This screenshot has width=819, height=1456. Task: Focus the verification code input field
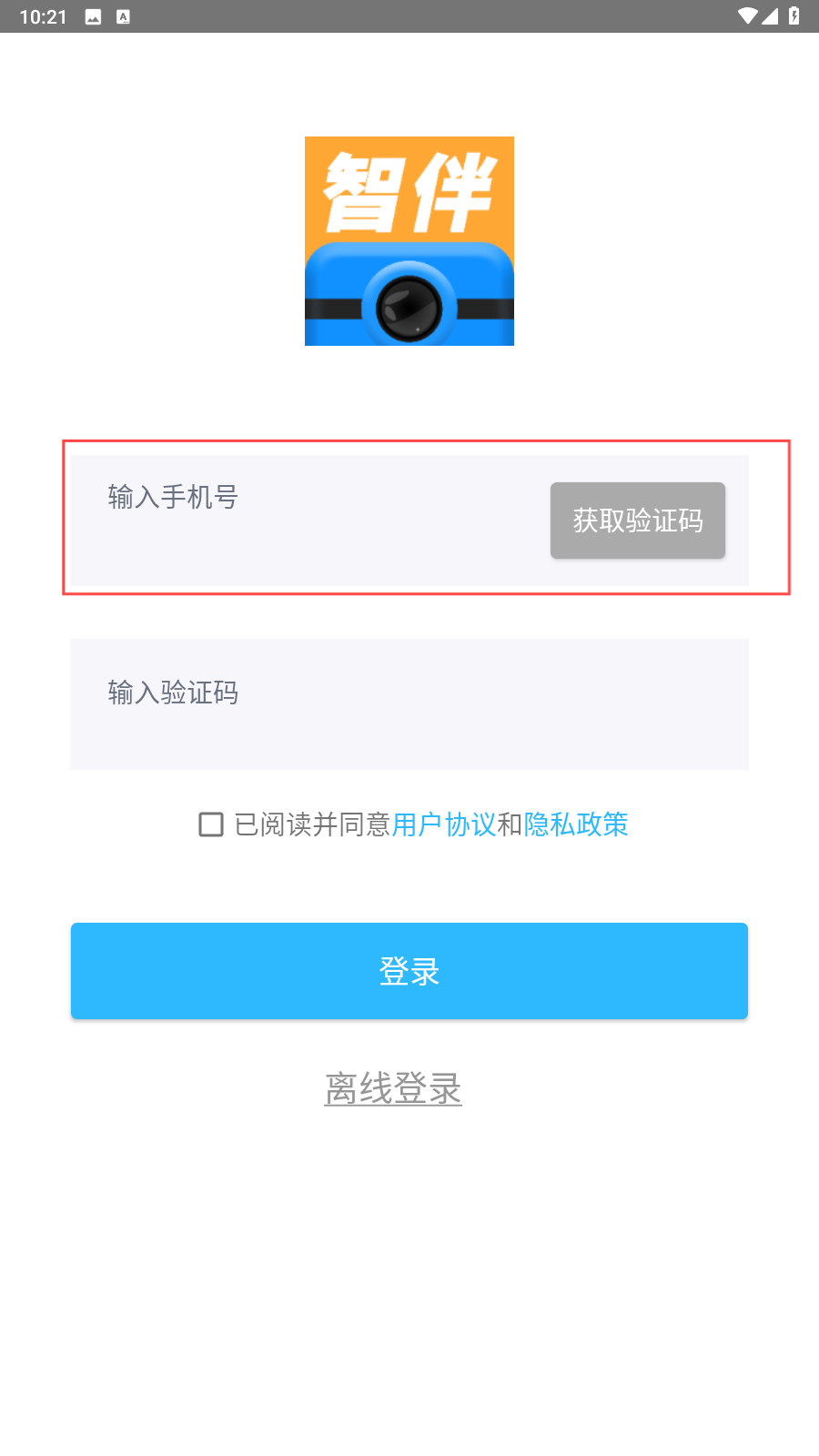coord(409,703)
